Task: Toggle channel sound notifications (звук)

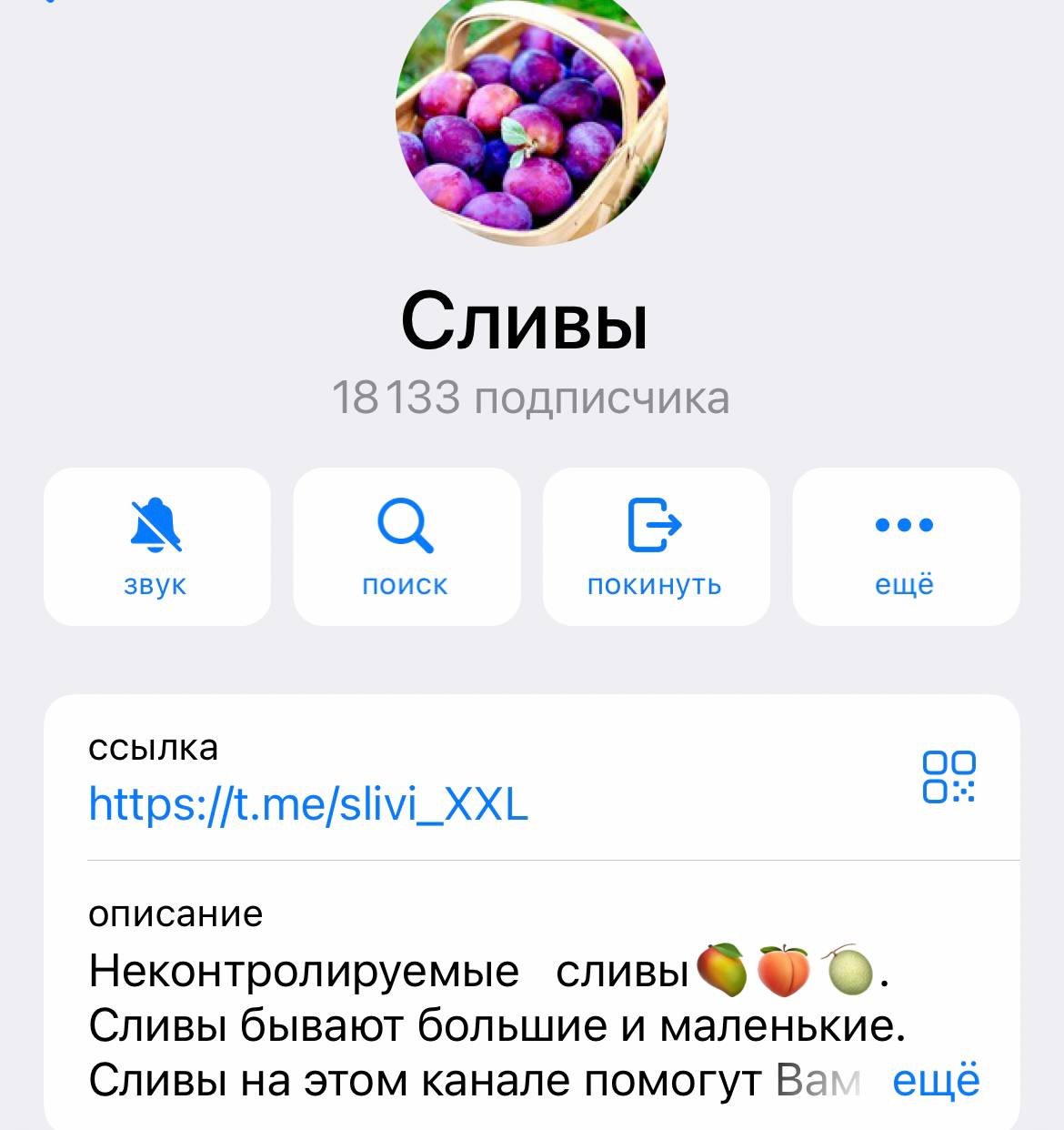Action: pyautogui.click(x=156, y=546)
